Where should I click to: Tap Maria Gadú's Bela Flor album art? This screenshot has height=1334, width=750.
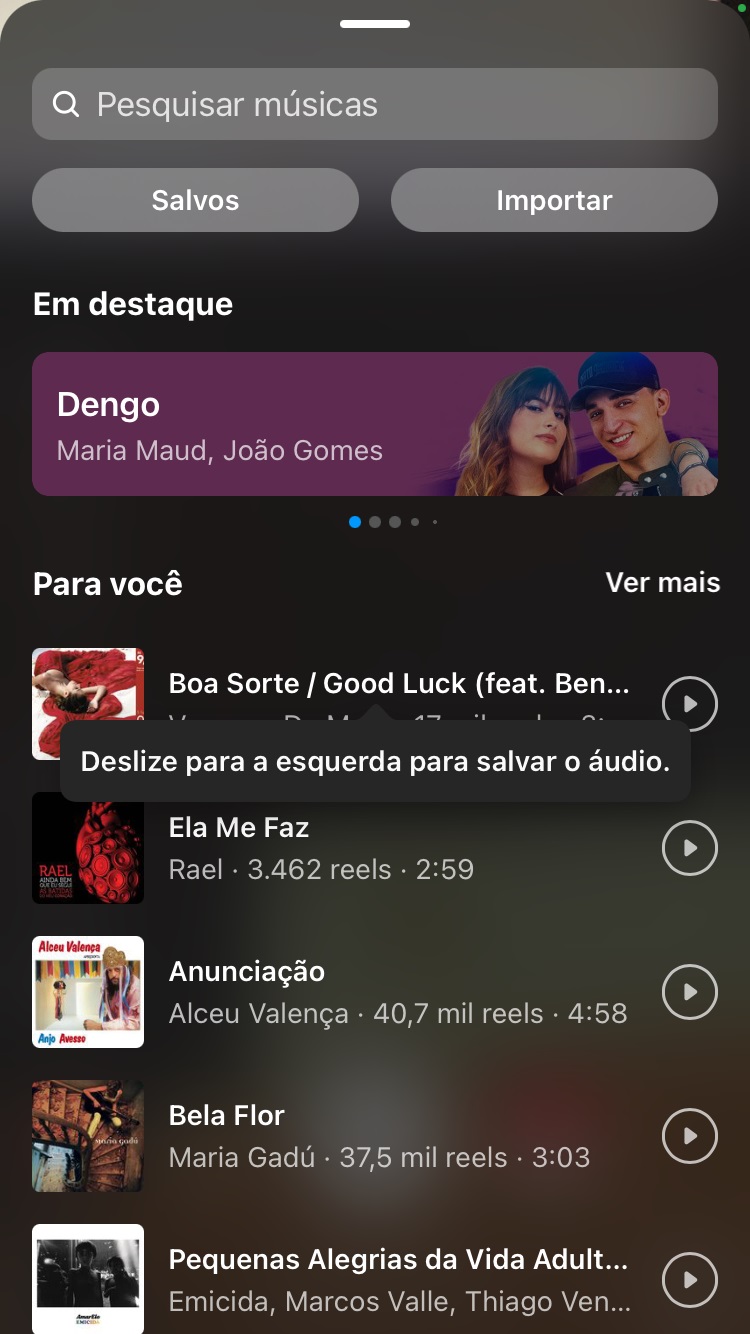pyautogui.click(x=87, y=1135)
